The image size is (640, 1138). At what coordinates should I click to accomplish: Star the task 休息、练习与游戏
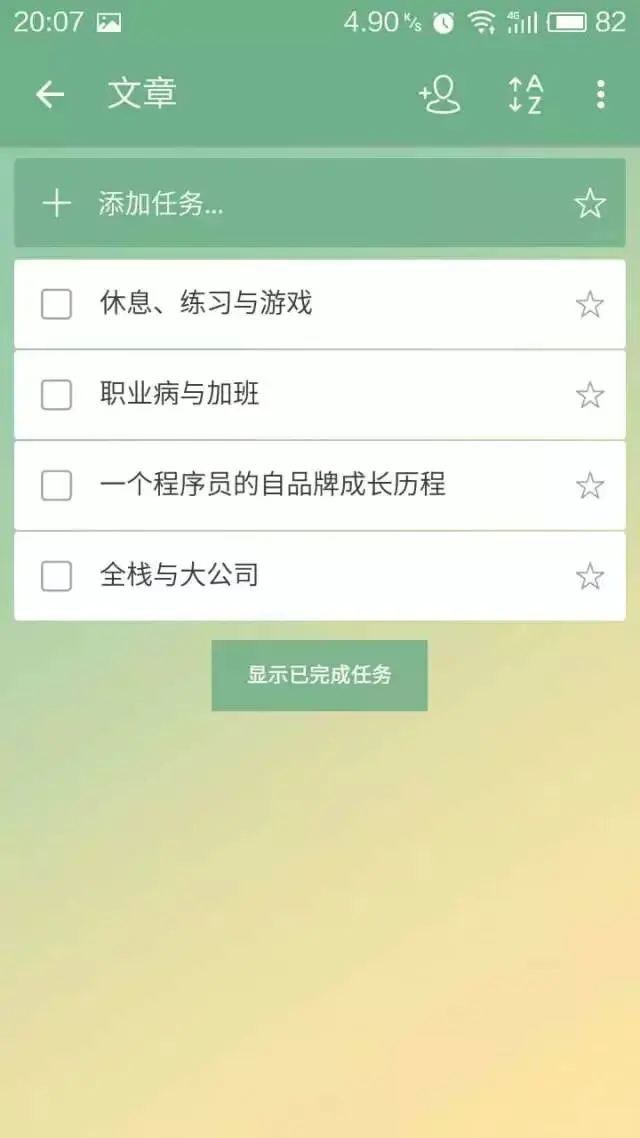click(x=590, y=304)
